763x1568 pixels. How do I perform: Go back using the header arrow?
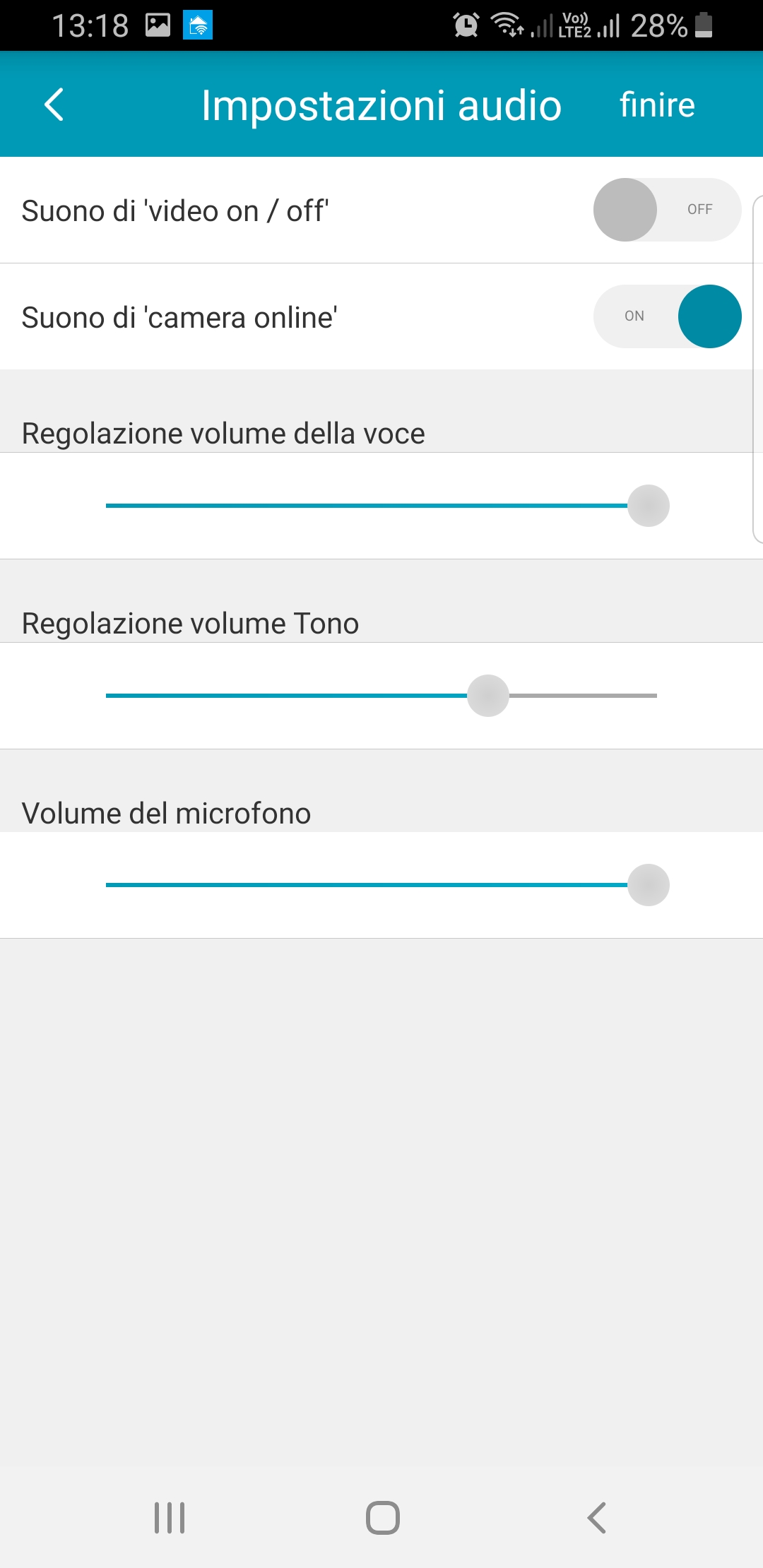click(54, 105)
